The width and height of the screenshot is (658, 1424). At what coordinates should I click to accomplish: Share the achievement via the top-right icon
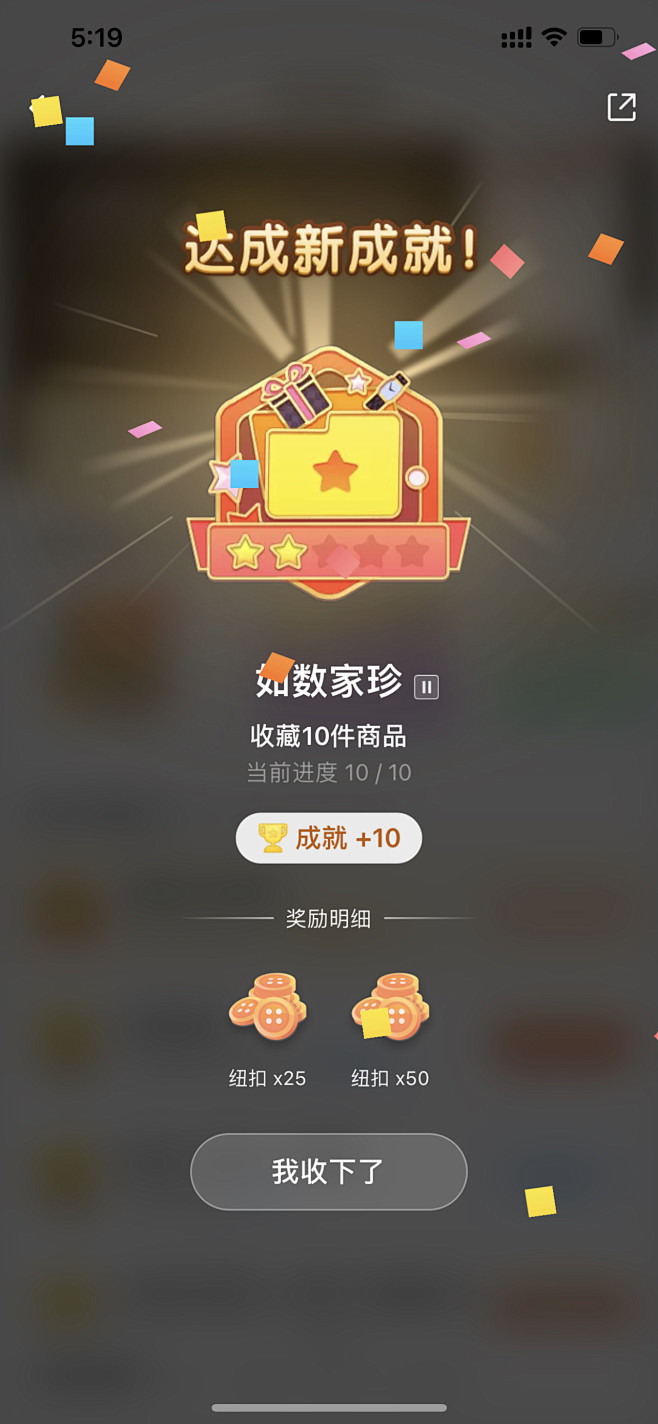pos(622,107)
